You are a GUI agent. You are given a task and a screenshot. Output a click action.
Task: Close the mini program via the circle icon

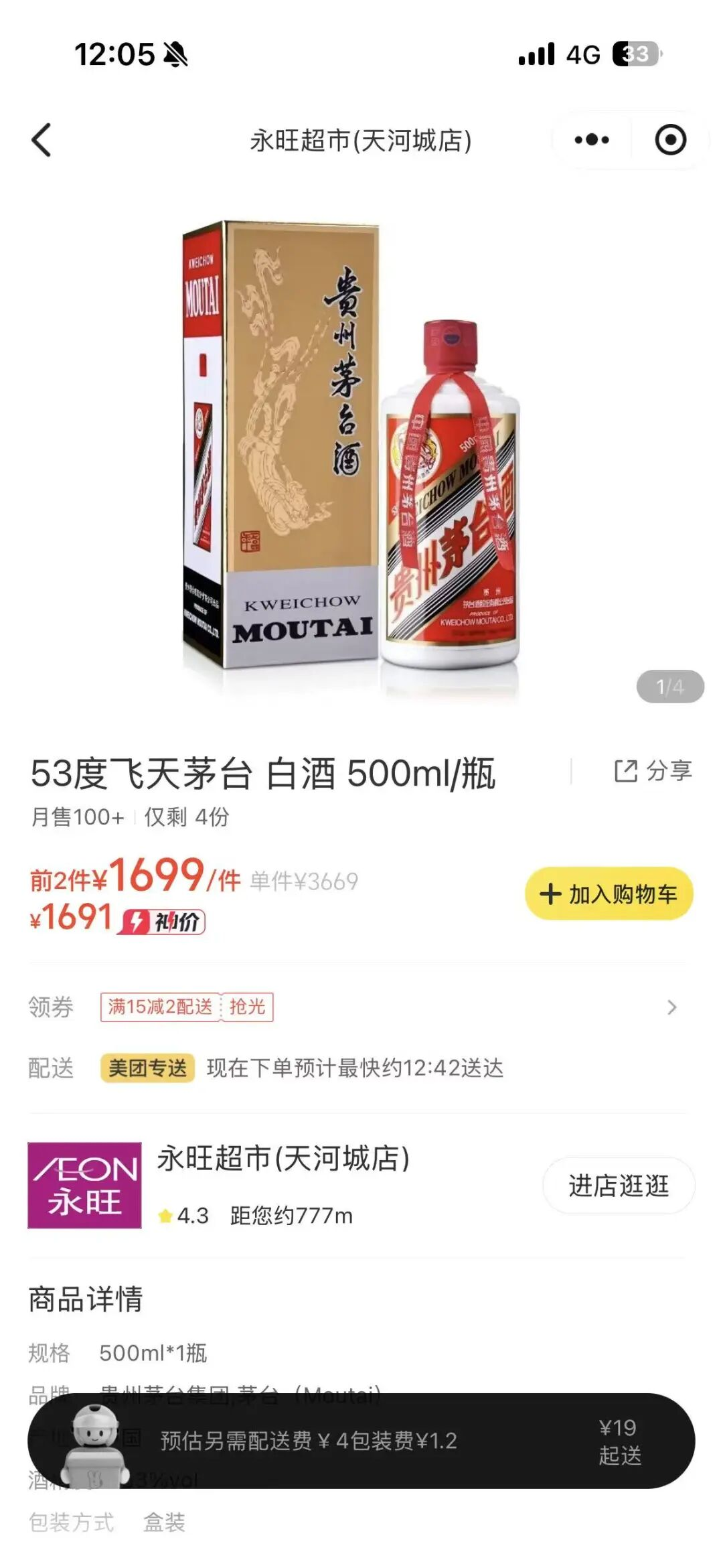coord(670,140)
